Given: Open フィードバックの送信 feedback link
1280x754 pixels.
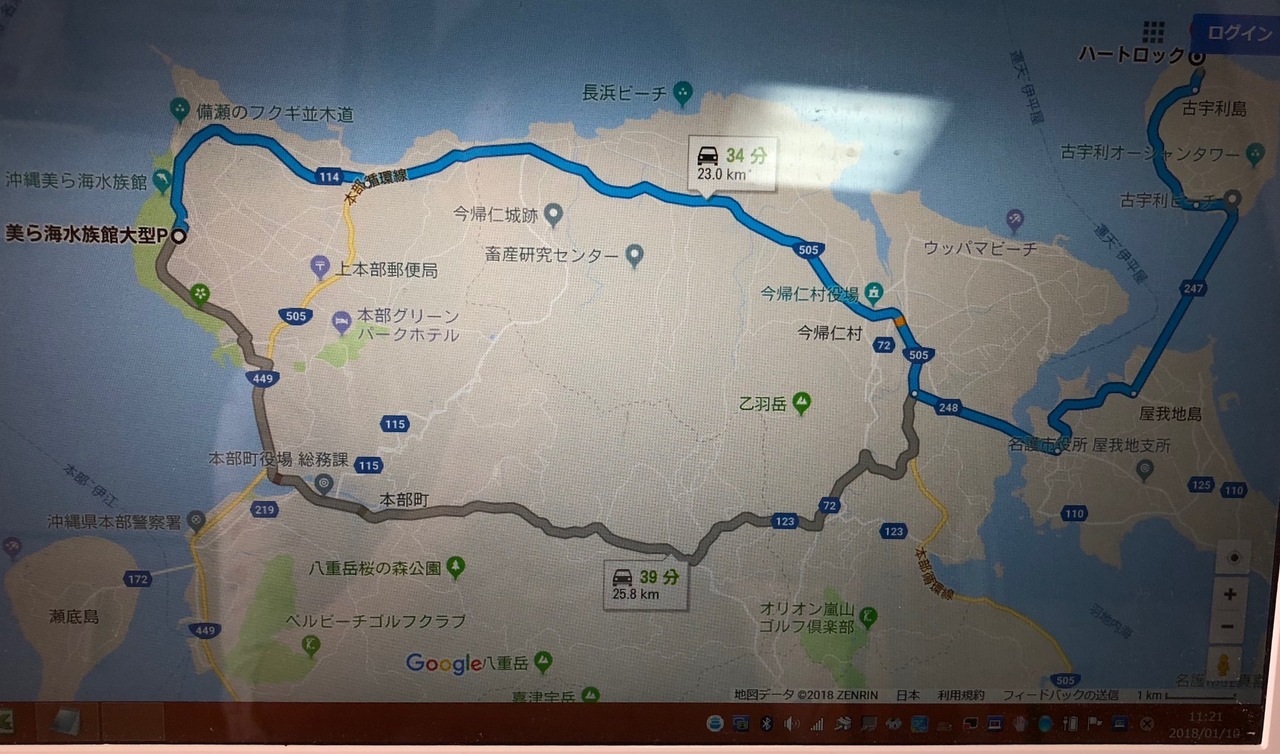Looking at the screenshot, I should (1060, 694).
